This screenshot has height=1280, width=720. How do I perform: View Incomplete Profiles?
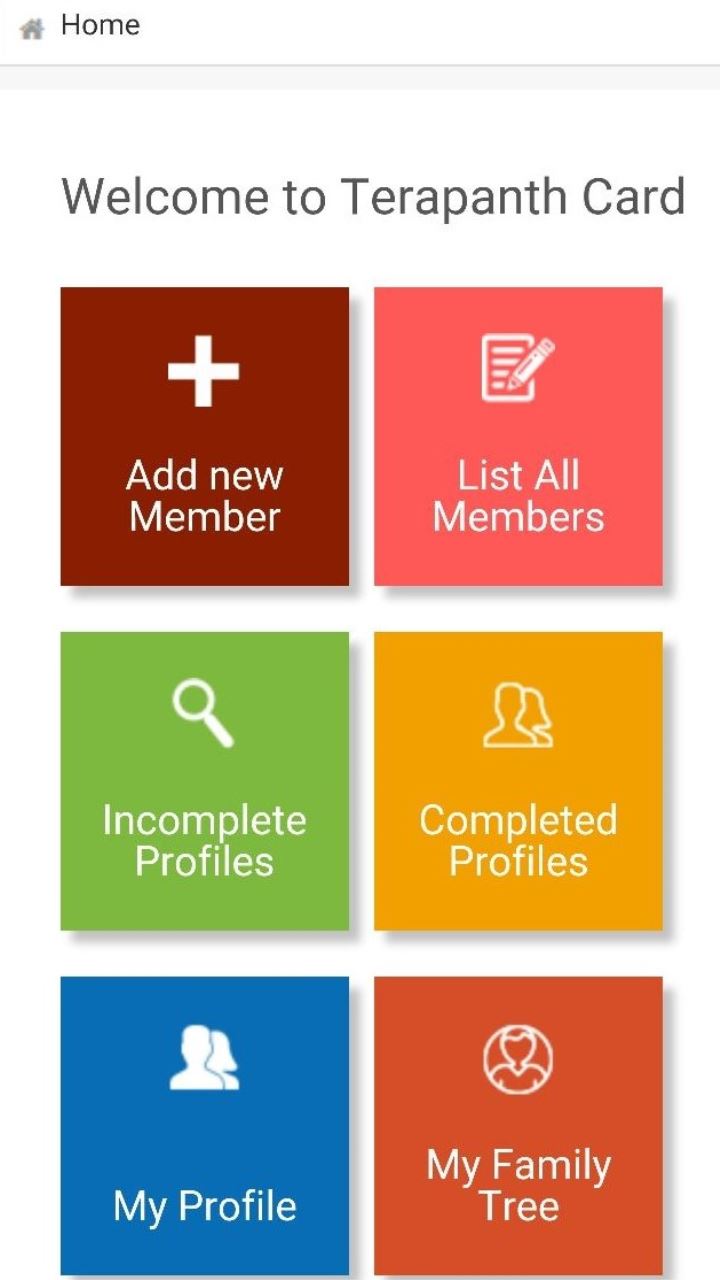coord(203,782)
